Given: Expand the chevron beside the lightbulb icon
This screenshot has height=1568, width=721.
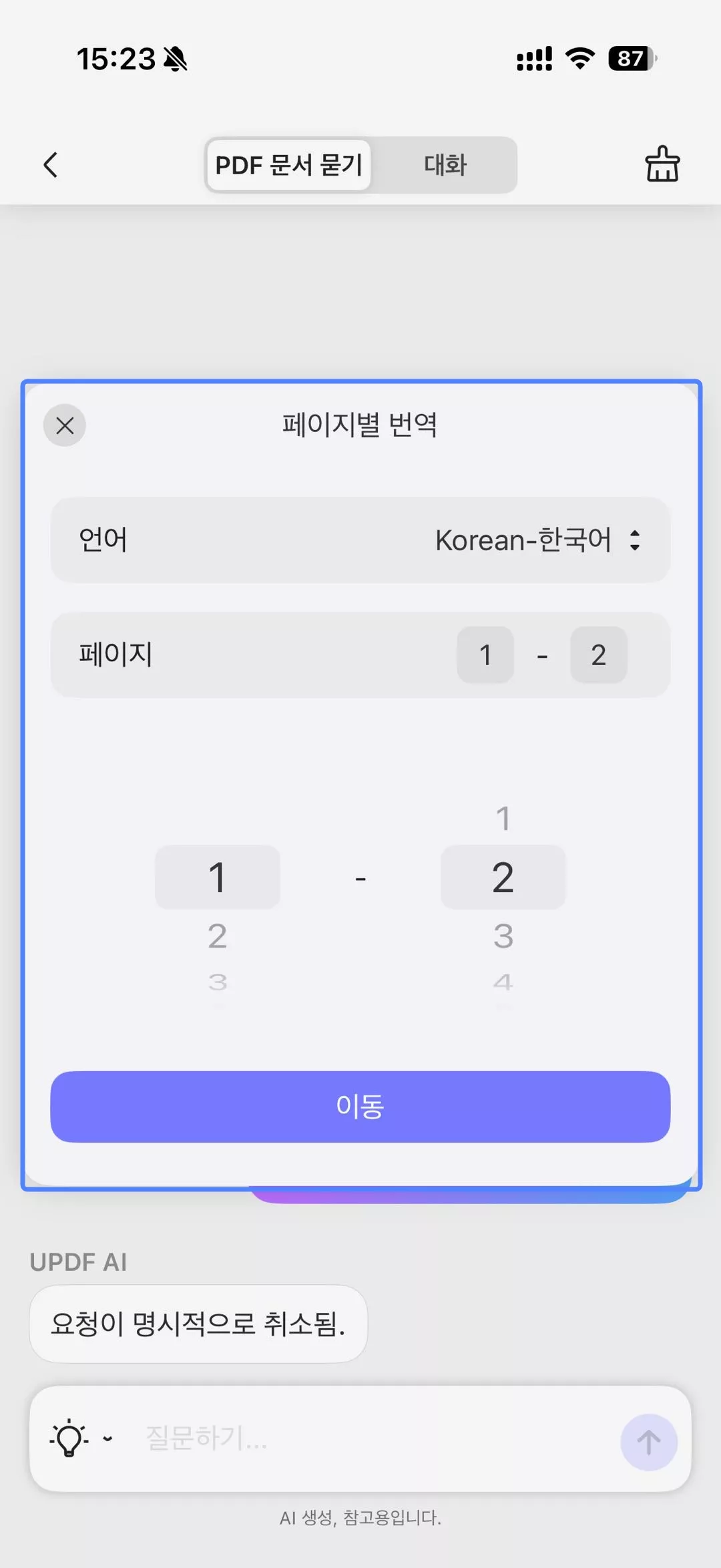Looking at the screenshot, I should tap(105, 1442).
